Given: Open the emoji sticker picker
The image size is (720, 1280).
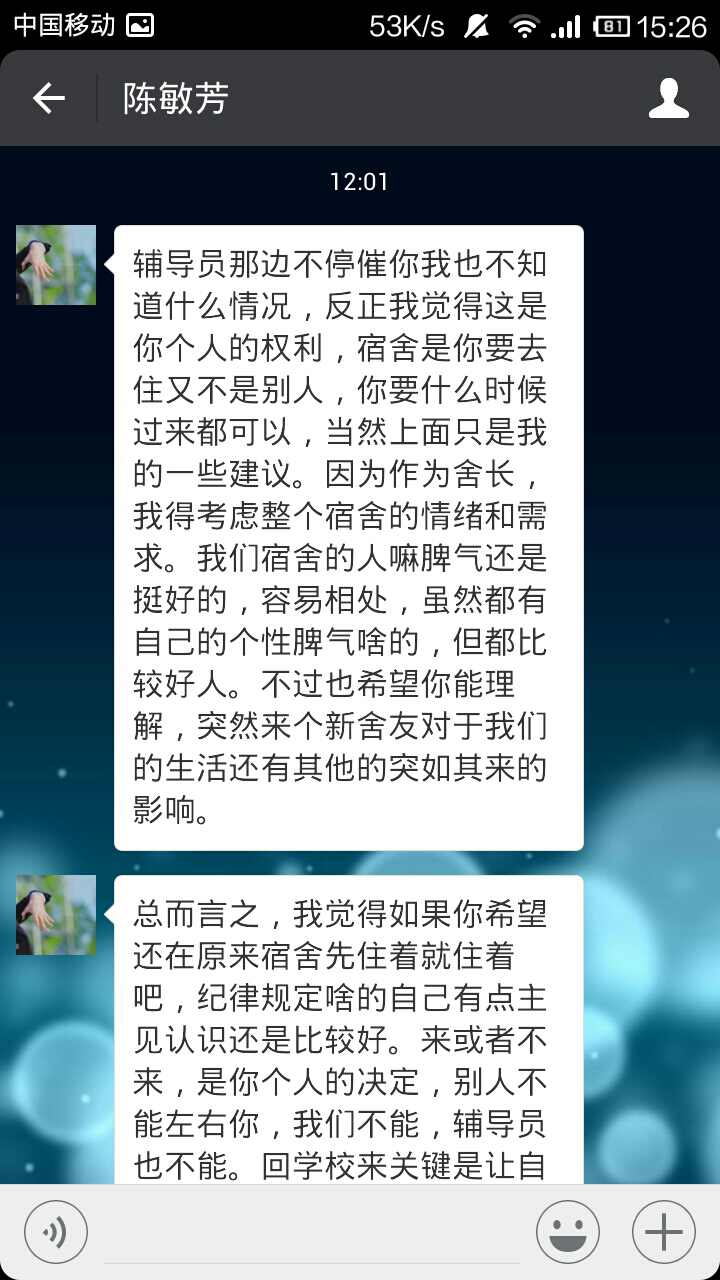Looking at the screenshot, I should point(568,1232).
